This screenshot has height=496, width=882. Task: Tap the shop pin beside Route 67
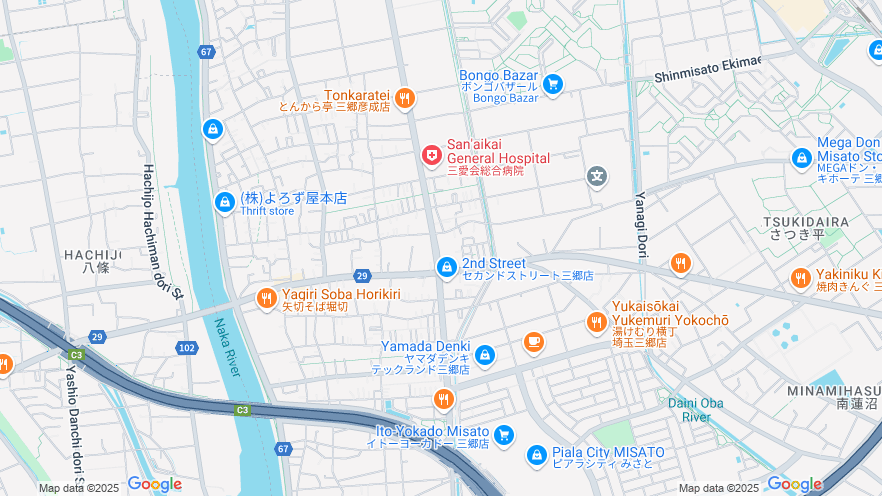[212, 129]
